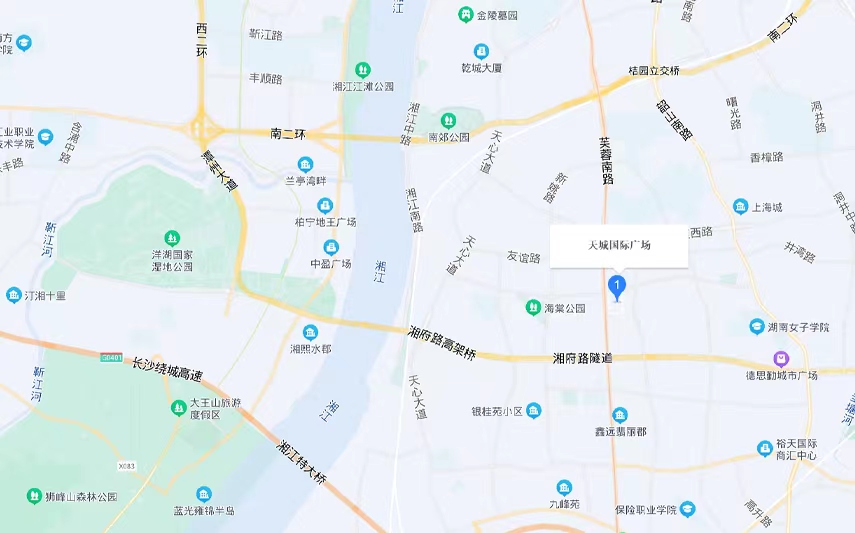Open the 德思勤城市广场 shopping marker
The height and width of the screenshot is (533, 855).
(x=782, y=358)
